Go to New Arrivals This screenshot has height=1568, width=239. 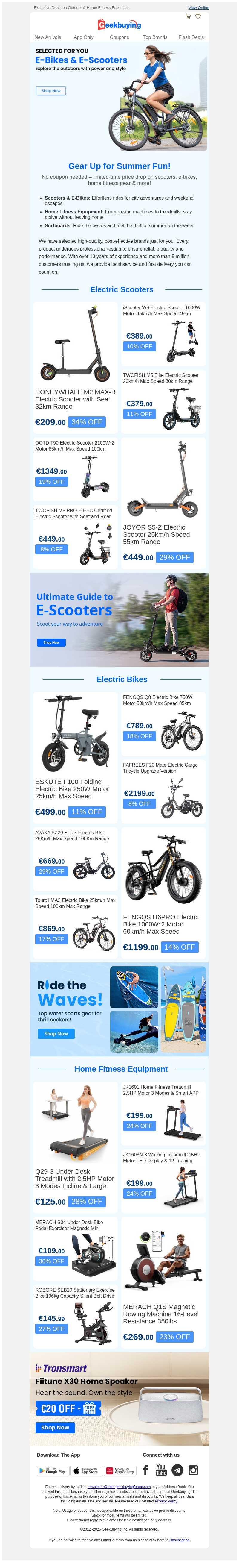(x=48, y=37)
